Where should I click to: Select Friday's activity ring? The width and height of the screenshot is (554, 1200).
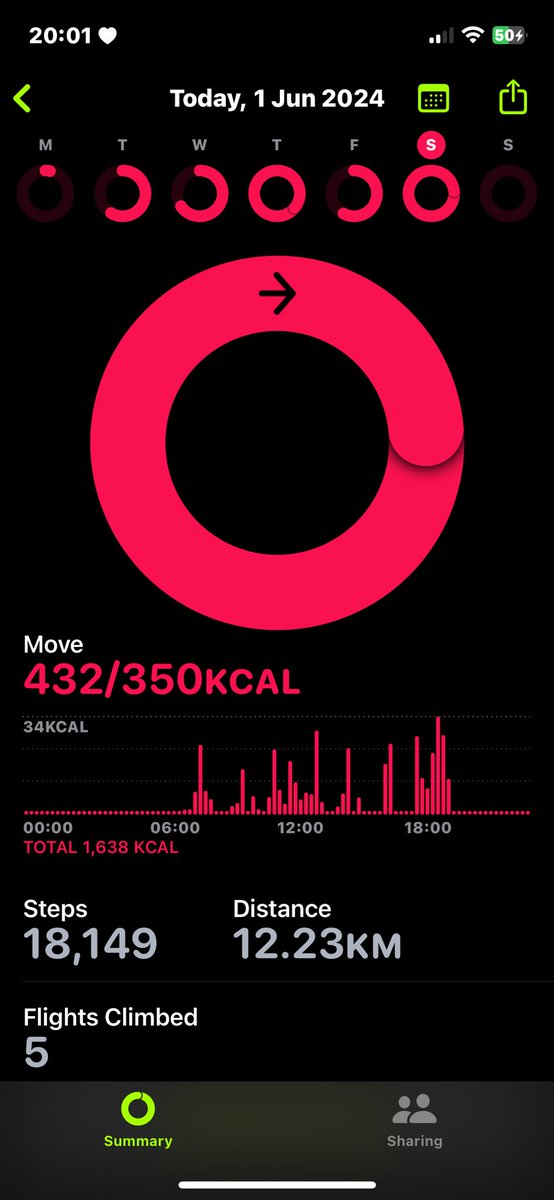tap(354, 193)
